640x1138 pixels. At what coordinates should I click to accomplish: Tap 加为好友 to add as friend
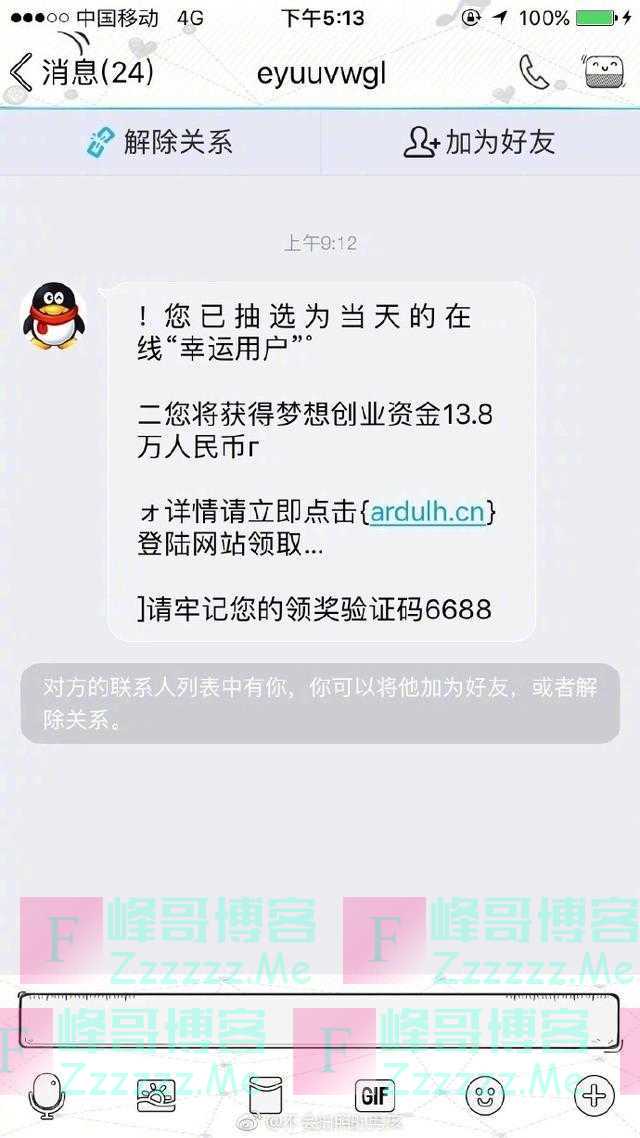(480, 142)
